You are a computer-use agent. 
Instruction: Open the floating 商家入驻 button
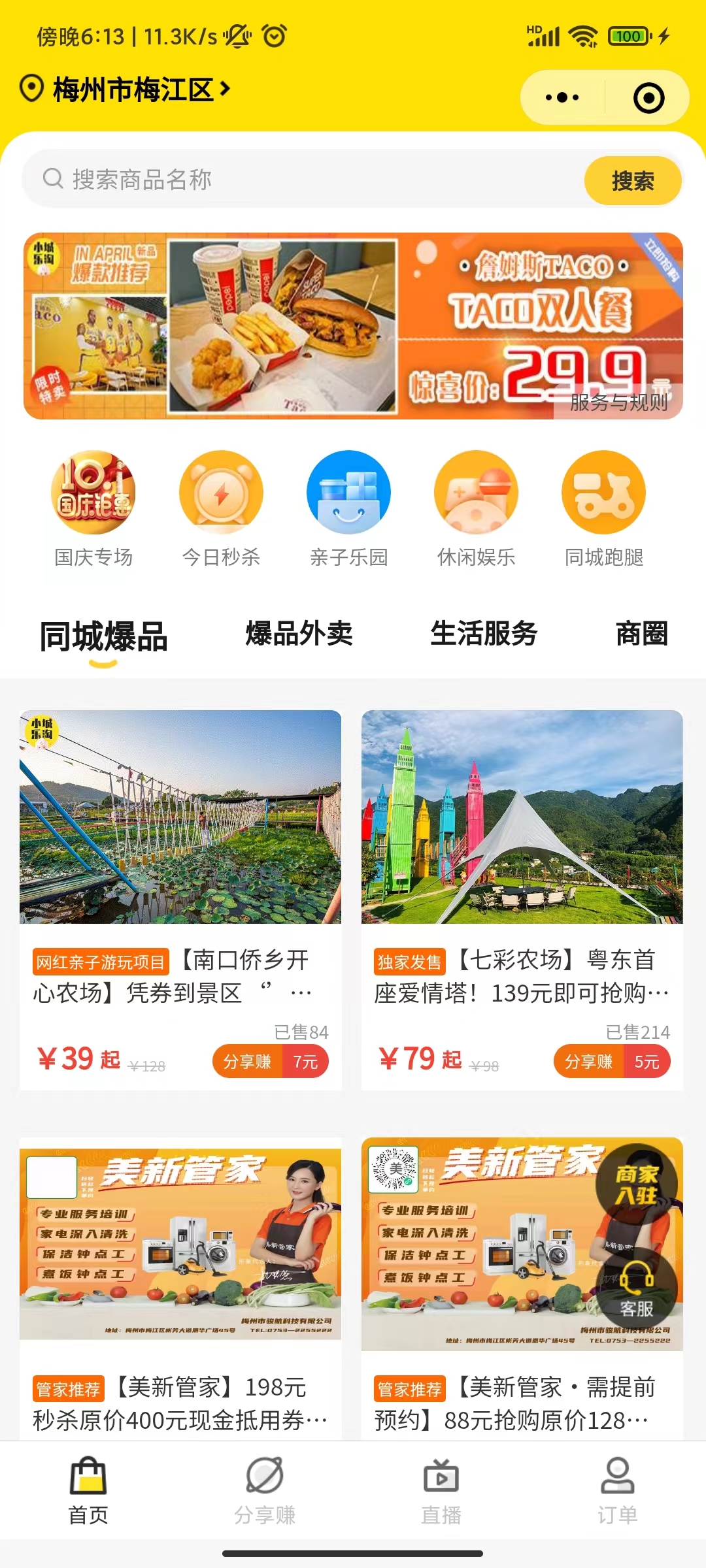click(x=636, y=1184)
